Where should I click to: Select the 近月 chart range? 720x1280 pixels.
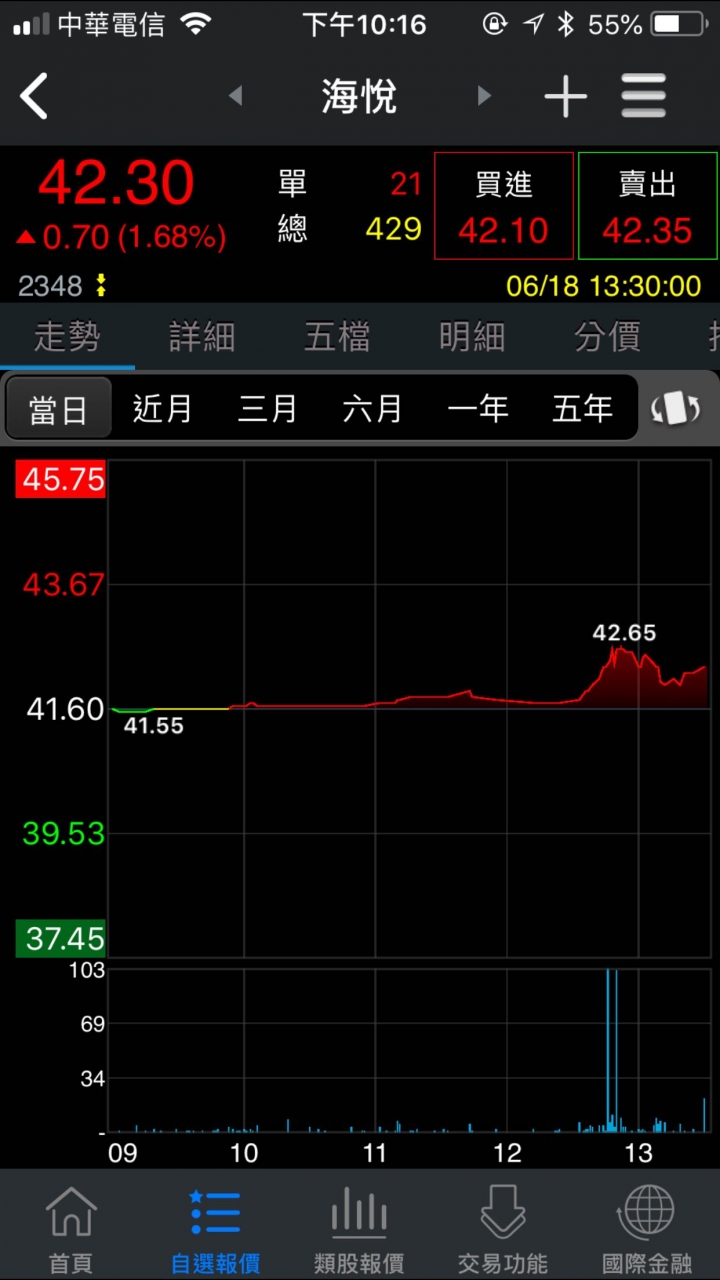[x=162, y=409]
